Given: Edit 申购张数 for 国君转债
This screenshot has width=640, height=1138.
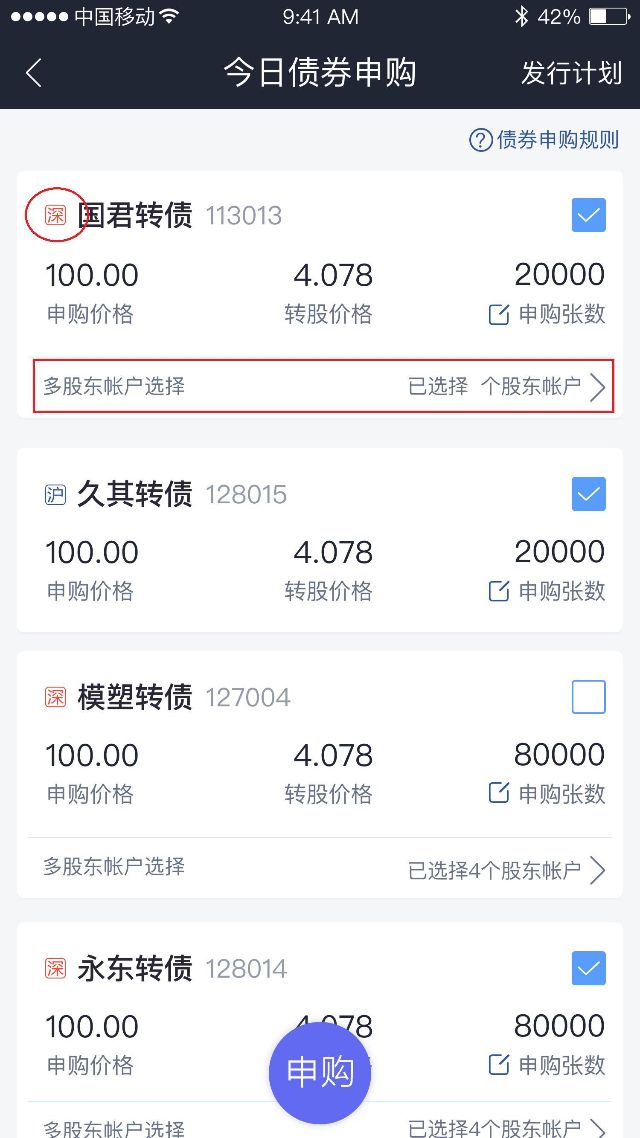Looking at the screenshot, I should tap(547, 315).
